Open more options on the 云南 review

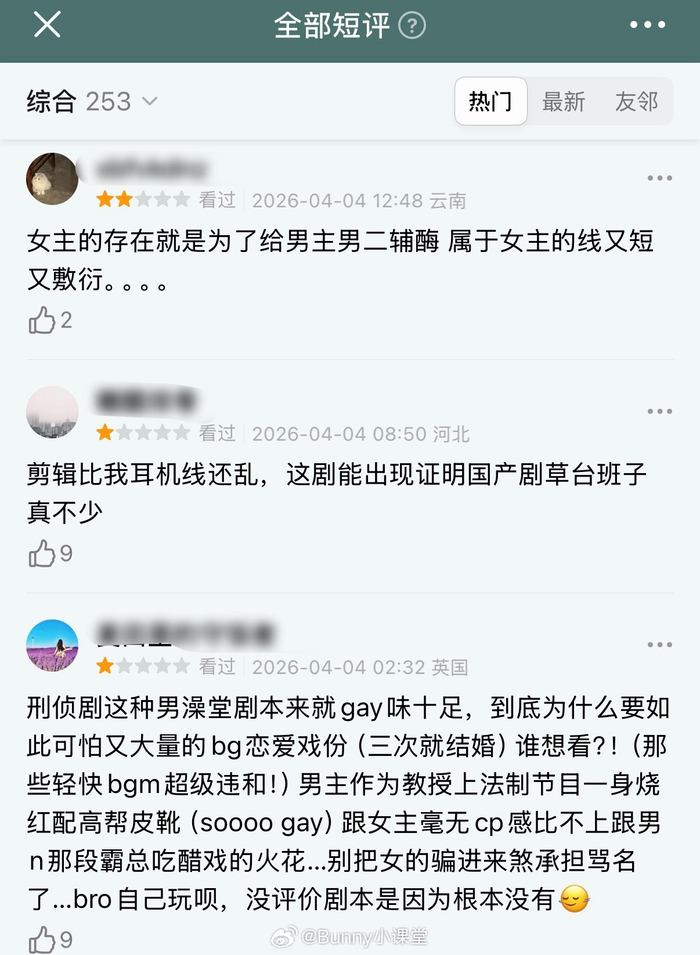(659, 178)
